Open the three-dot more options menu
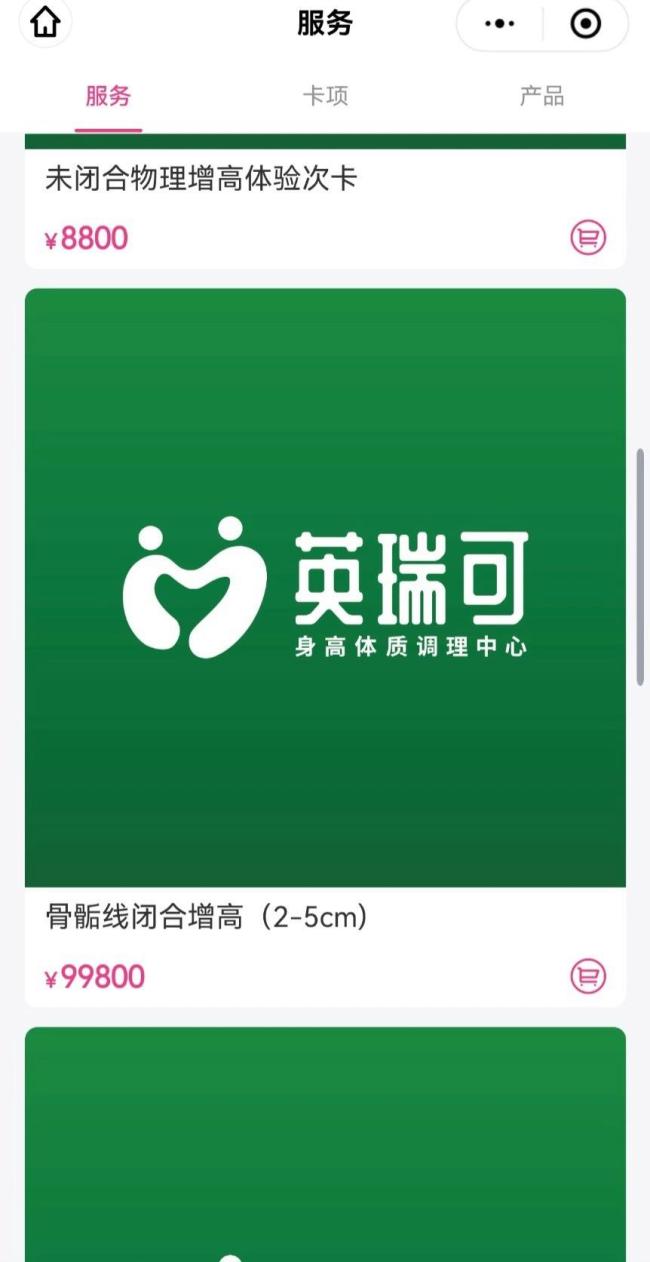Viewport: 650px width, 1262px height. point(499,24)
